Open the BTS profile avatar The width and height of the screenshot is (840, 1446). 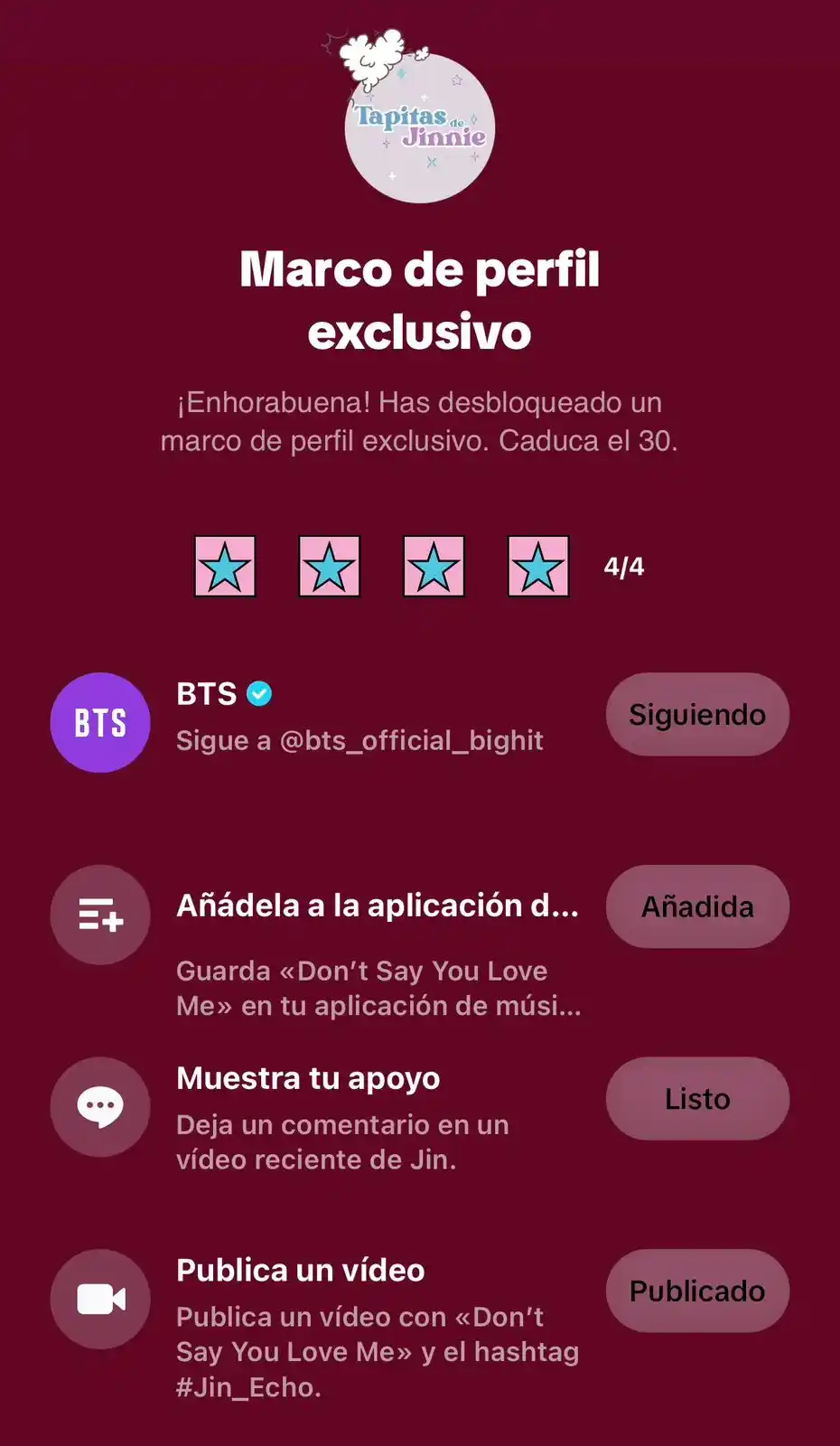tap(100, 723)
